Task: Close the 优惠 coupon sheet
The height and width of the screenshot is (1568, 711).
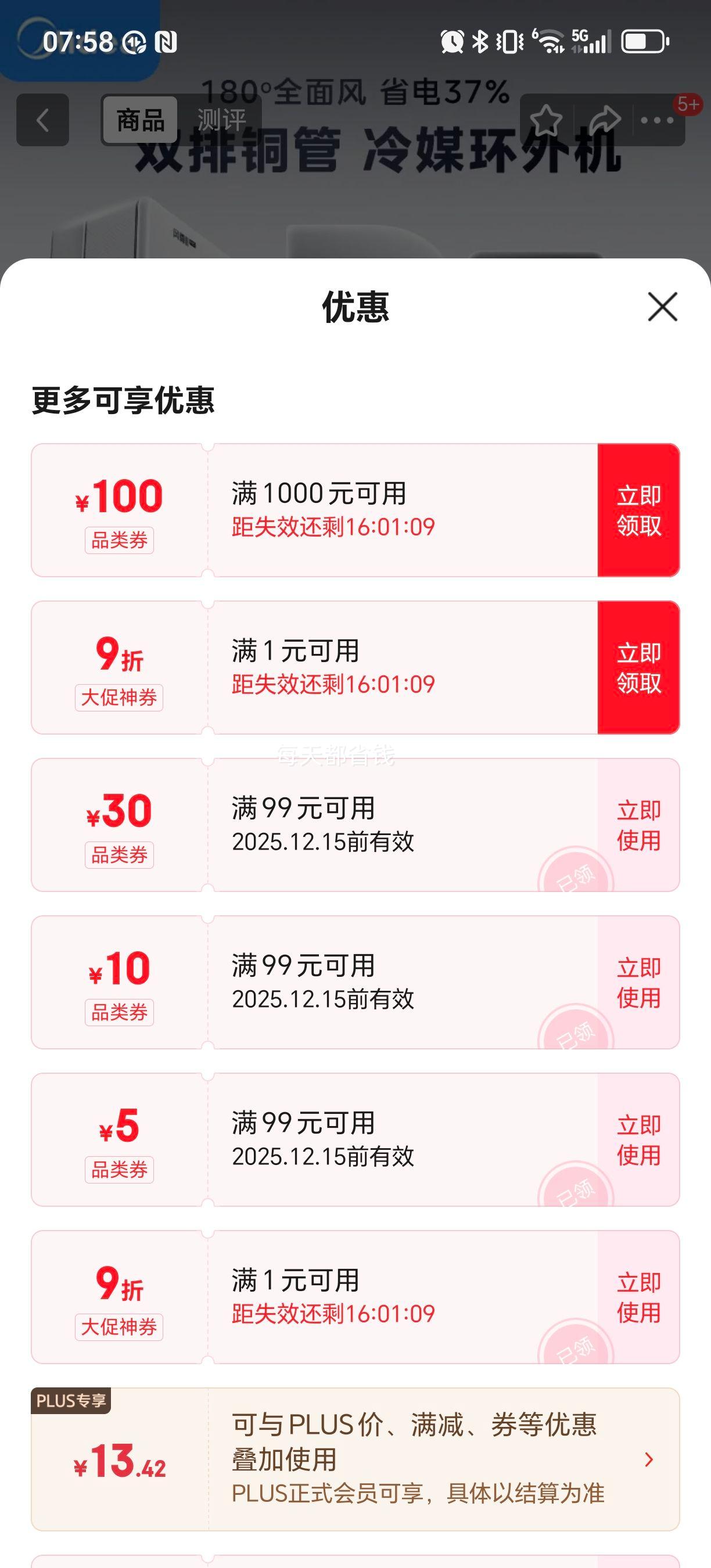Action: (662, 306)
